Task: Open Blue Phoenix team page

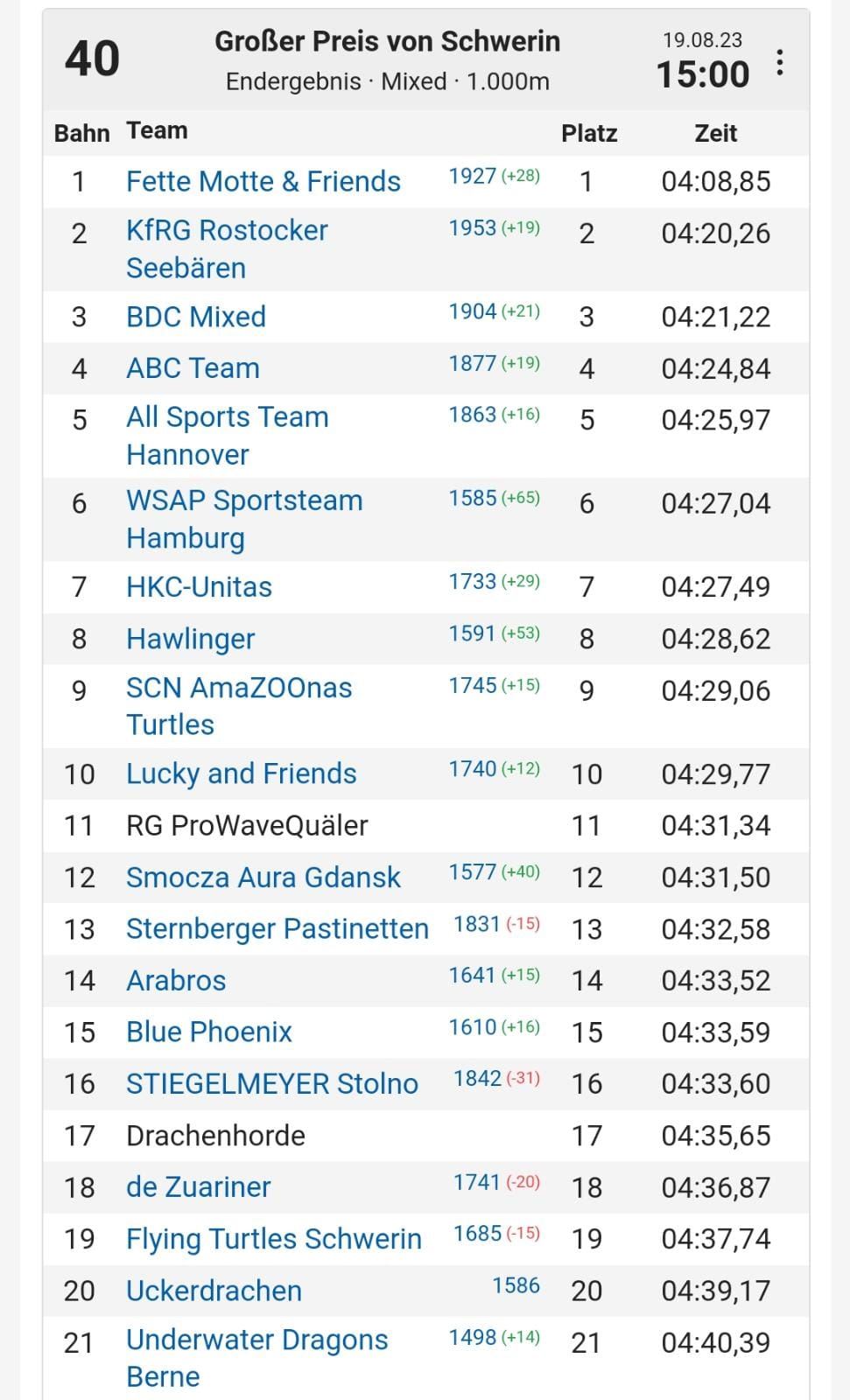Action: [x=209, y=1032]
